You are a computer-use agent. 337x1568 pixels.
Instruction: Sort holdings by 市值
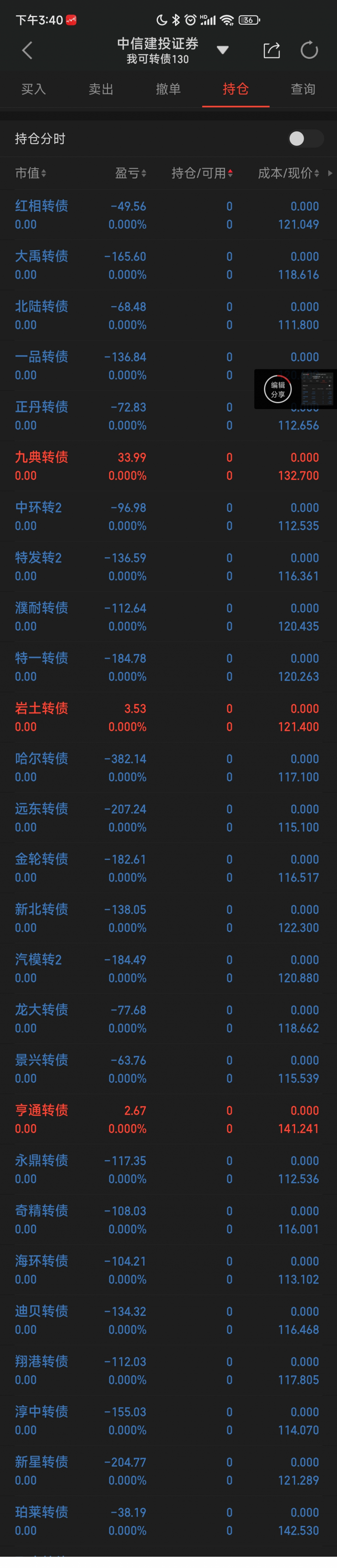tap(30, 173)
